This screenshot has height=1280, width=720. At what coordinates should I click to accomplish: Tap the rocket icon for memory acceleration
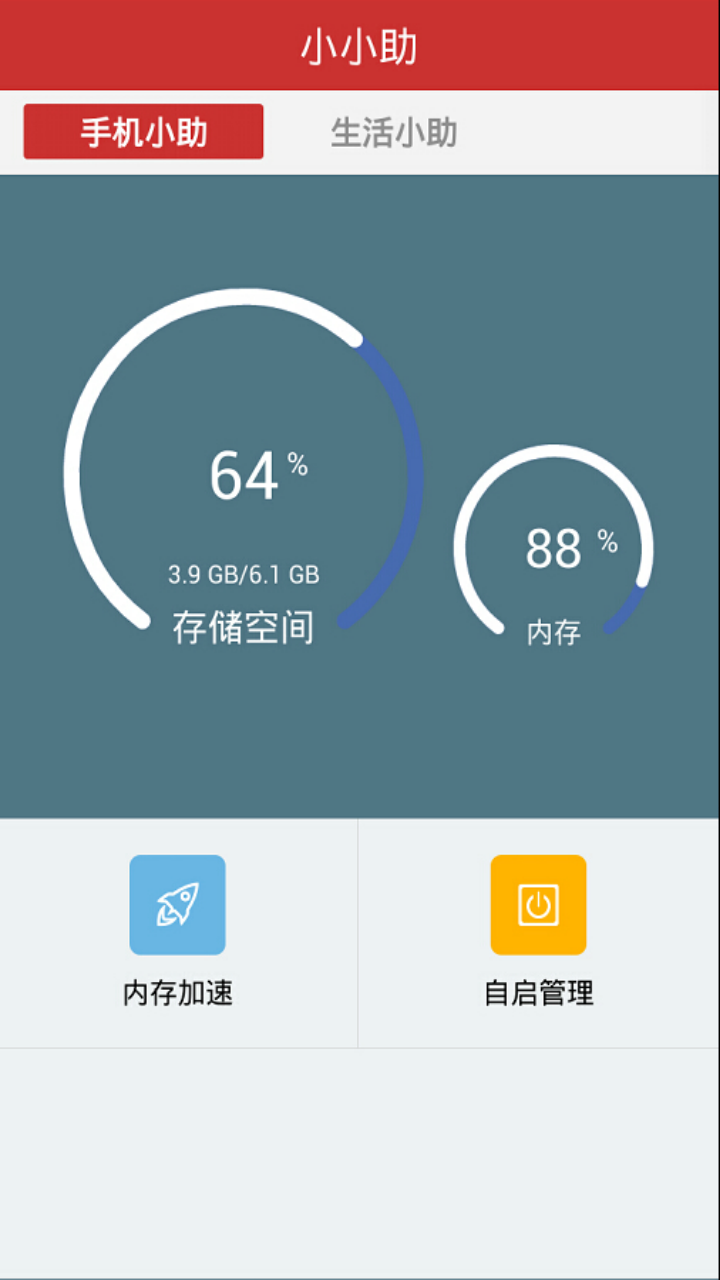(x=177, y=903)
